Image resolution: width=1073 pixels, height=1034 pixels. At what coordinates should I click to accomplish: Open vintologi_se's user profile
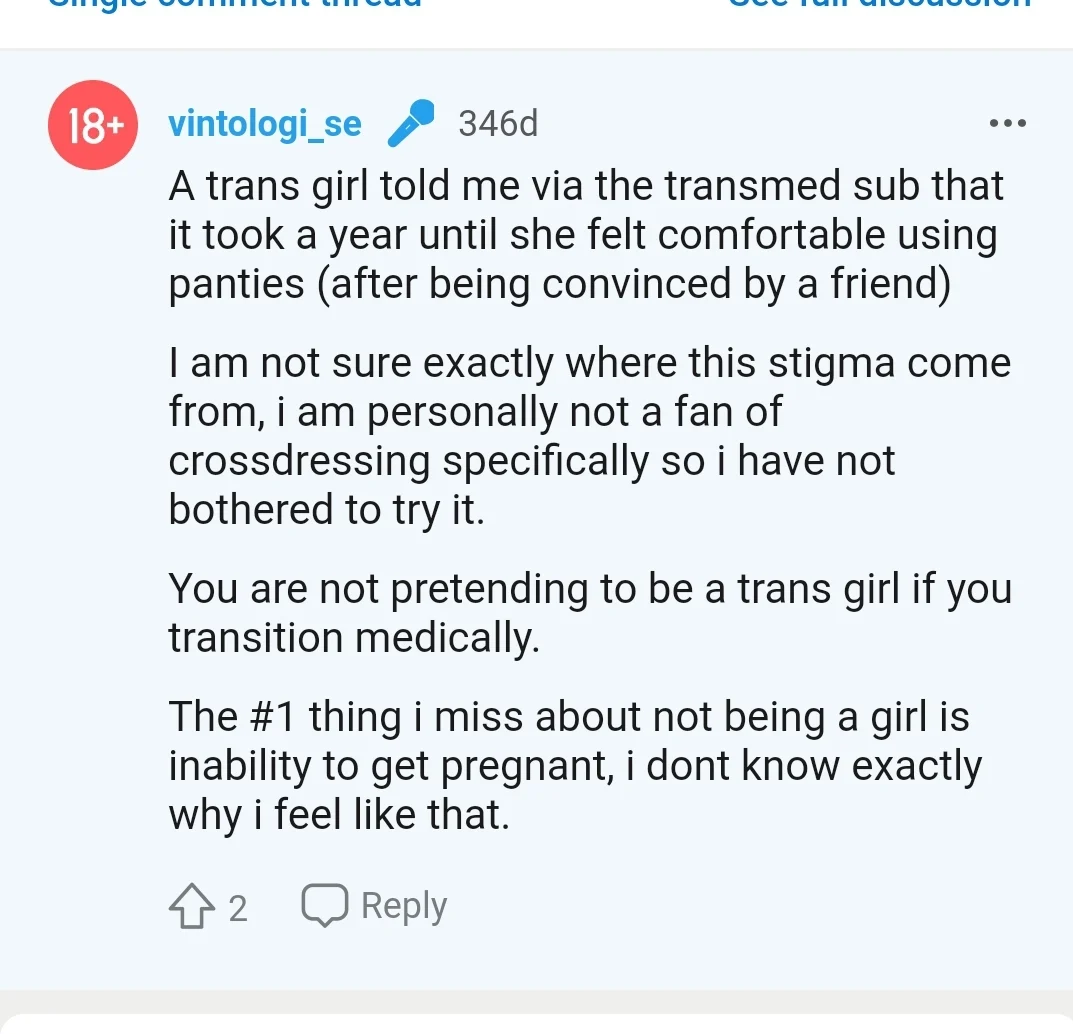coord(265,125)
